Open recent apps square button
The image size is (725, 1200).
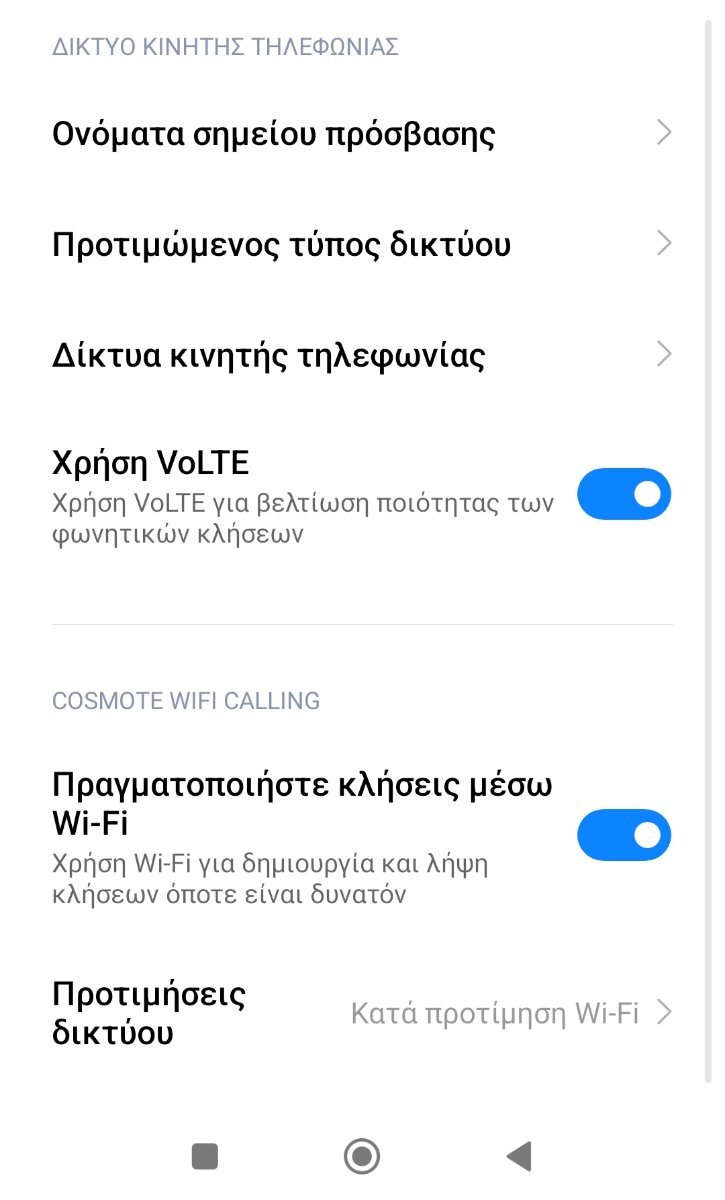(205, 1157)
